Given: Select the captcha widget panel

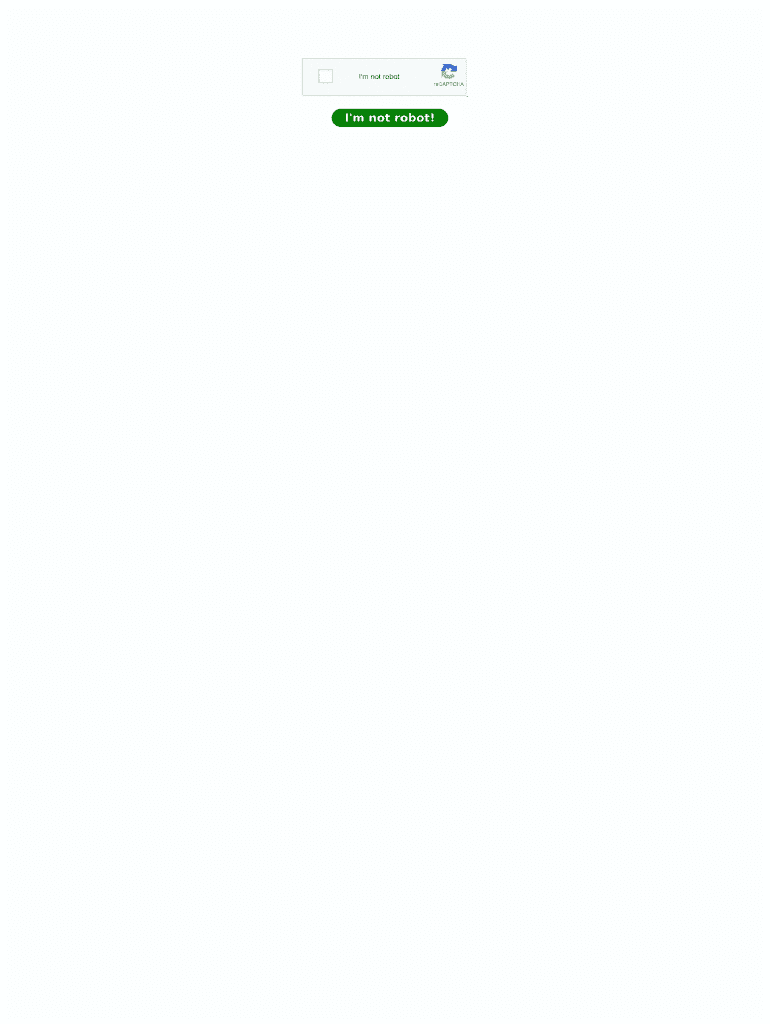Looking at the screenshot, I should [384, 76].
